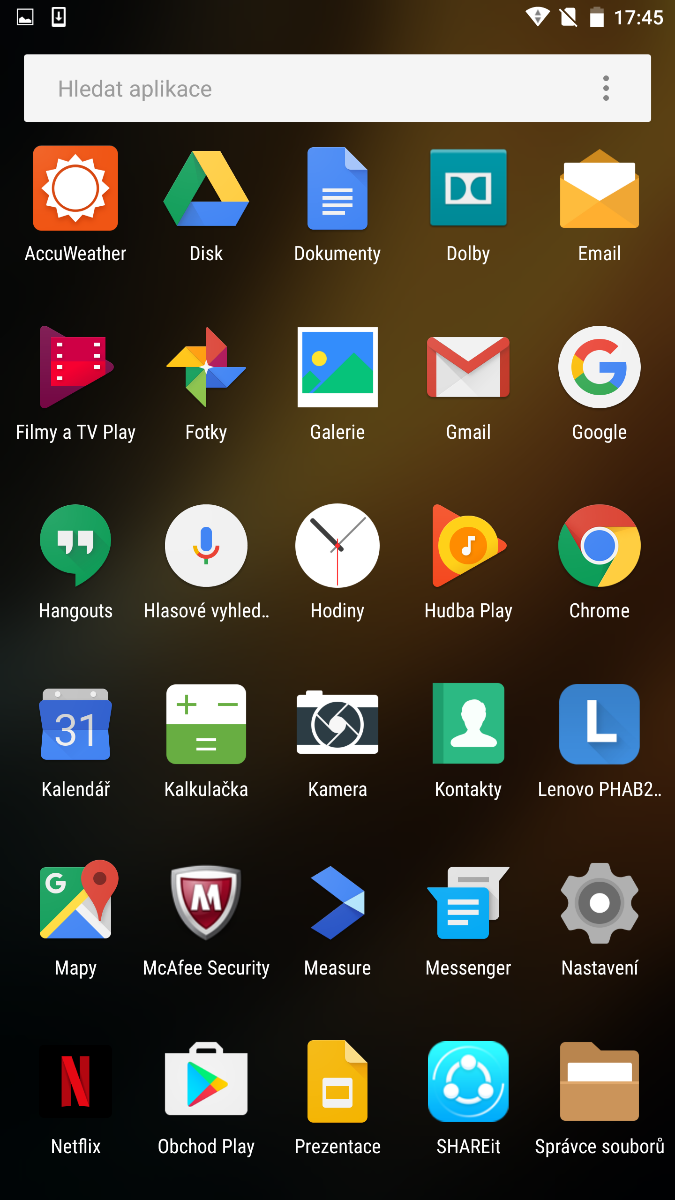Launch the Kamera app
The height and width of the screenshot is (1200, 675).
337,724
